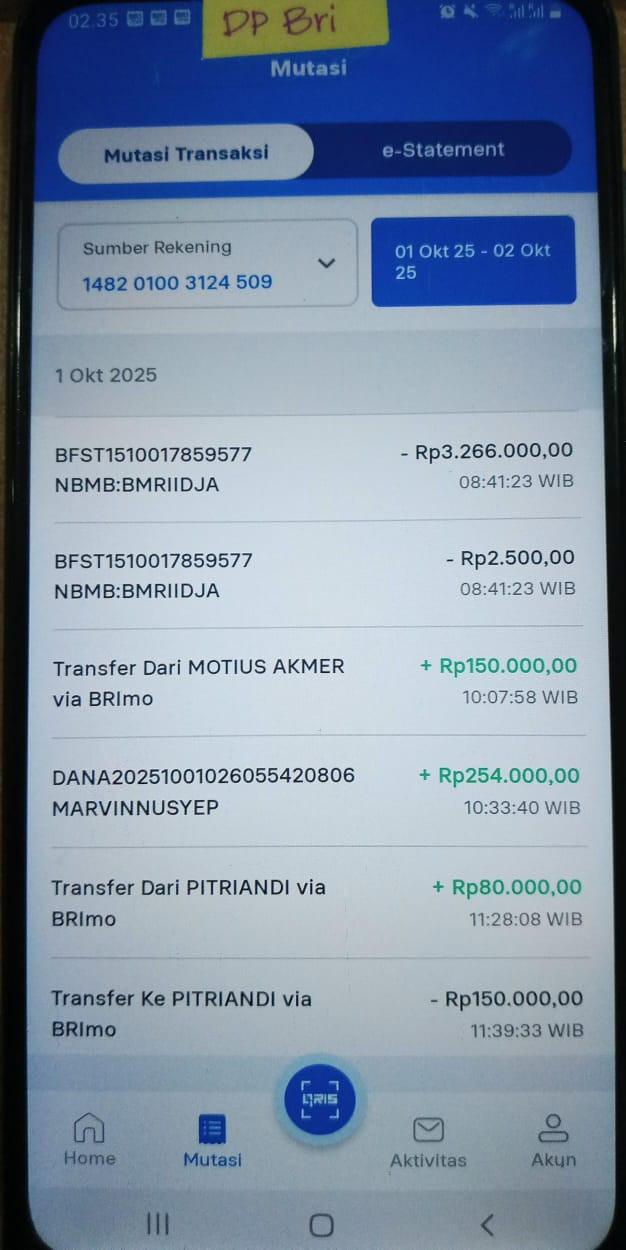Select the Mutasi Transaksi tab
Screen dimensions: 626x1250
click(x=186, y=154)
